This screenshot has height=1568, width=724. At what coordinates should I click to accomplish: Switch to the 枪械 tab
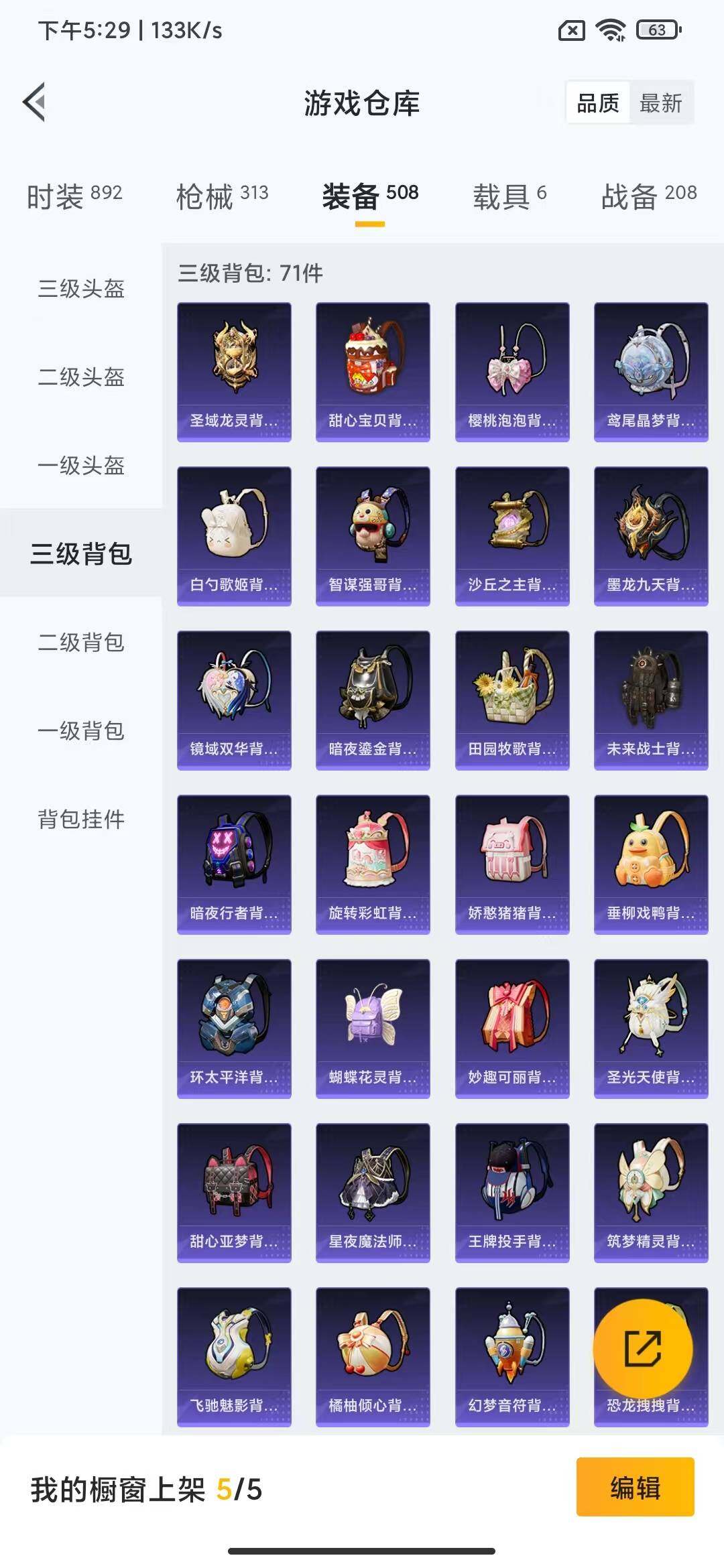[x=222, y=196]
